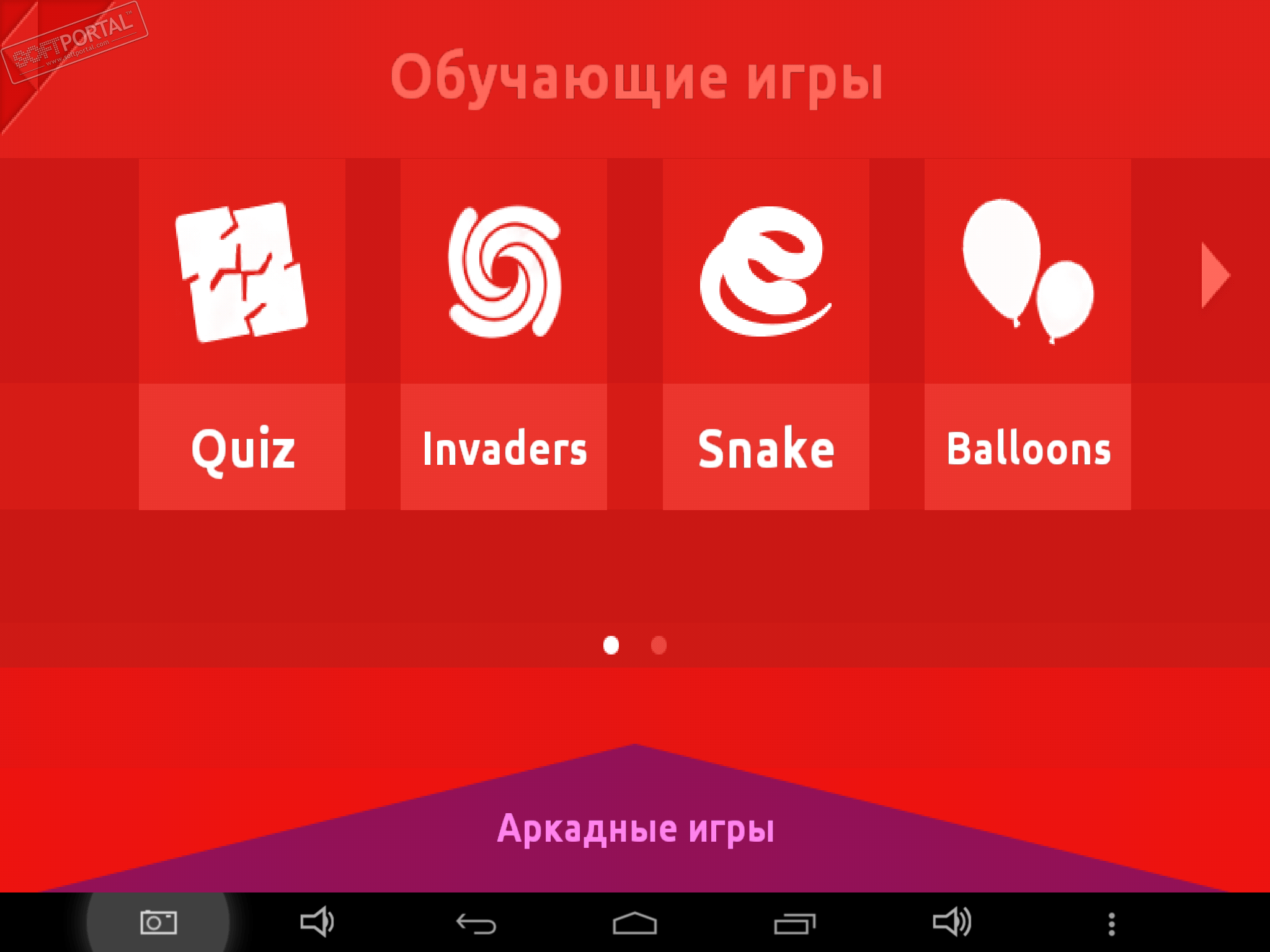The image size is (1270, 952).
Task: Open the Balloons game
Action: pos(1028,335)
